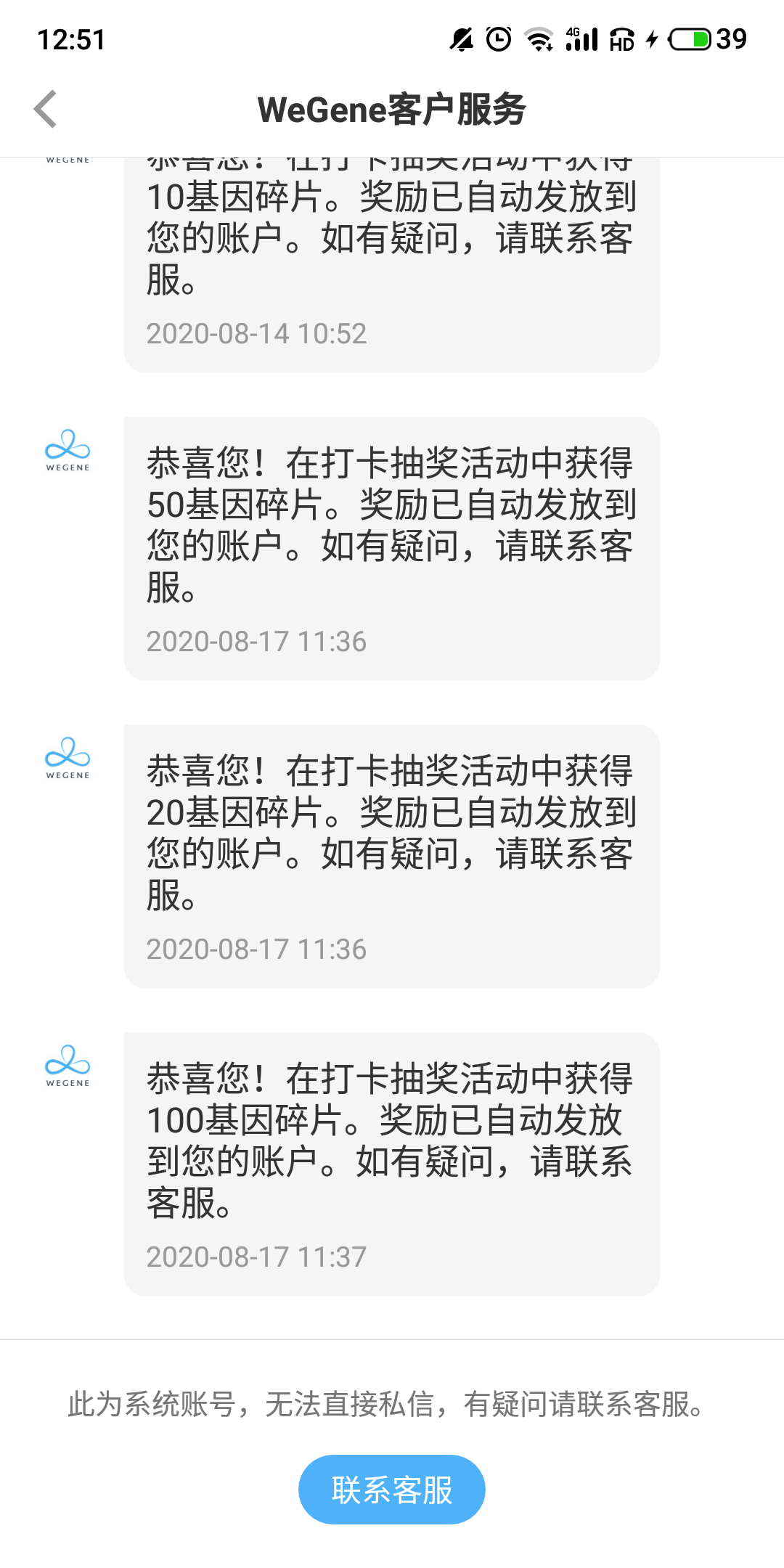Screen dimensions: 784x1568
Task: Go back from WeGene客户服务 chat
Action: (45, 110)
